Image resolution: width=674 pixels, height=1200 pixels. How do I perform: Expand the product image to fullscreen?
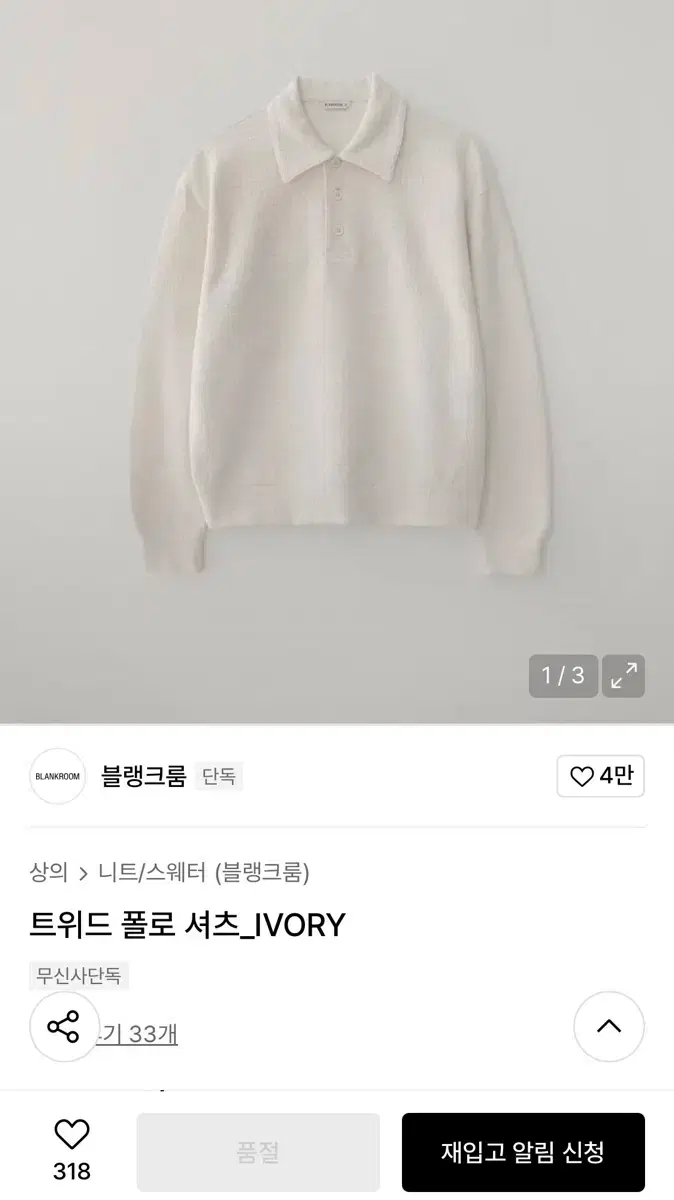click(x=623, y=676)
